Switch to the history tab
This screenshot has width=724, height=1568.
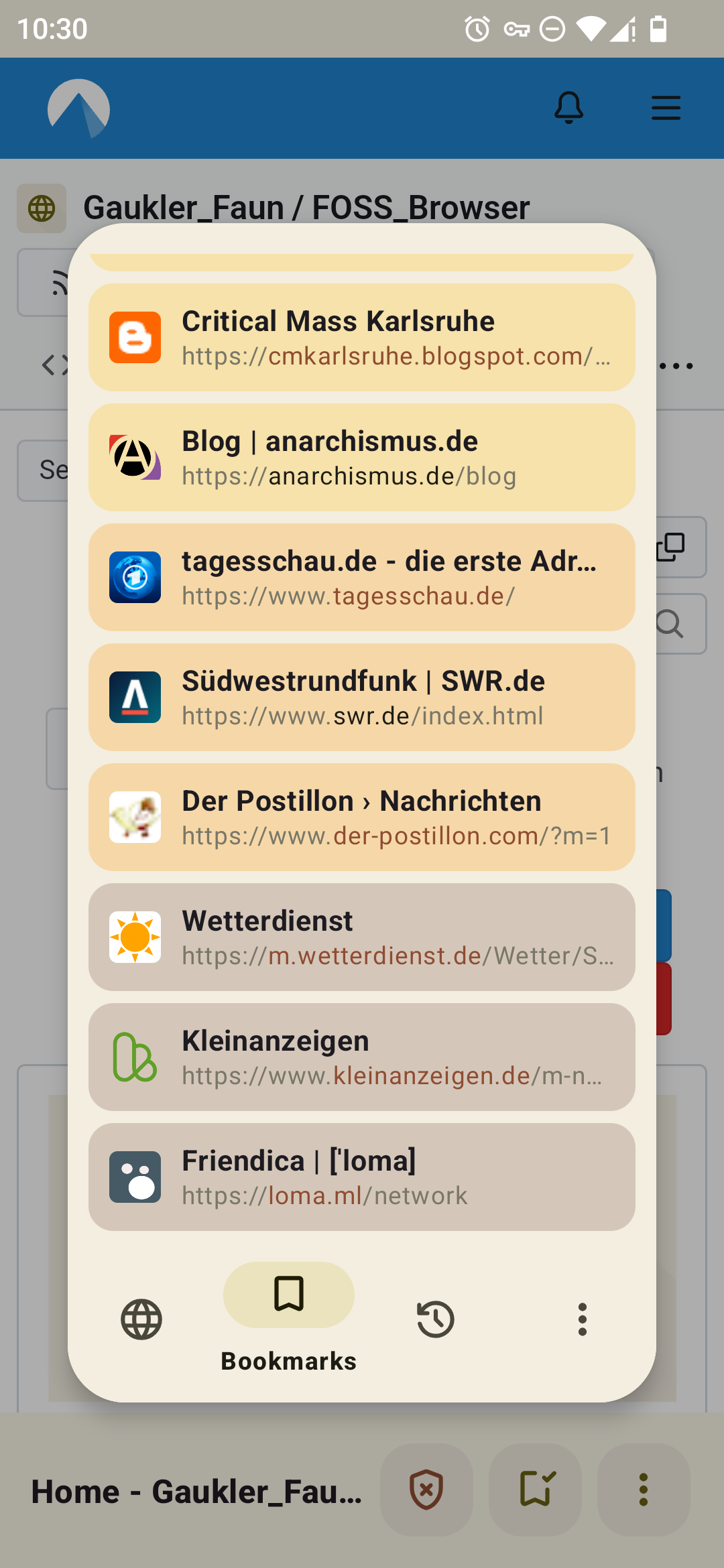tap(436, 1319)
